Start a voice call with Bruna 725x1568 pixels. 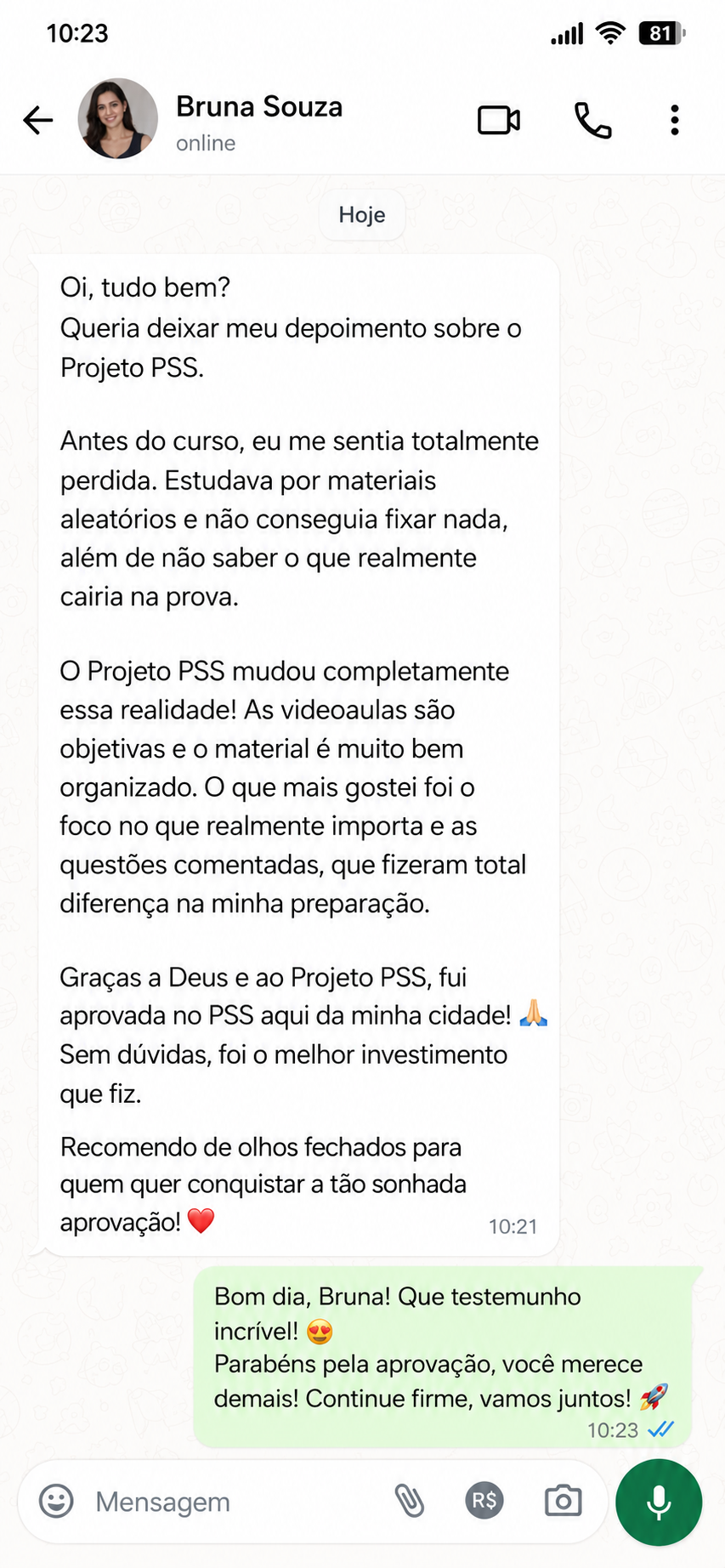tap(592, 120)
